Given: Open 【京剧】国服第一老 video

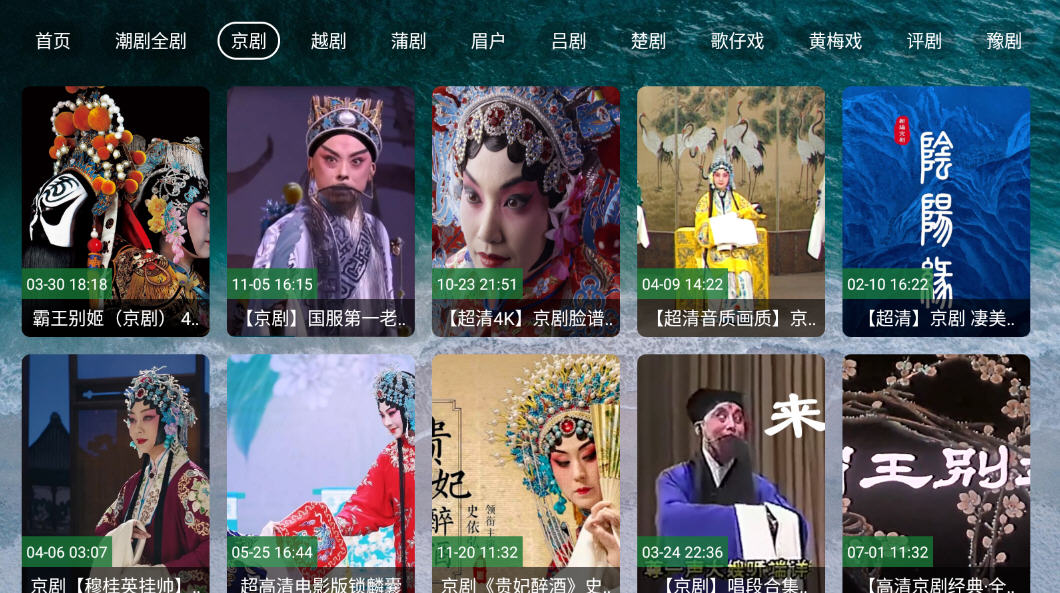Looking at the screenshot, I should (321, 210).
